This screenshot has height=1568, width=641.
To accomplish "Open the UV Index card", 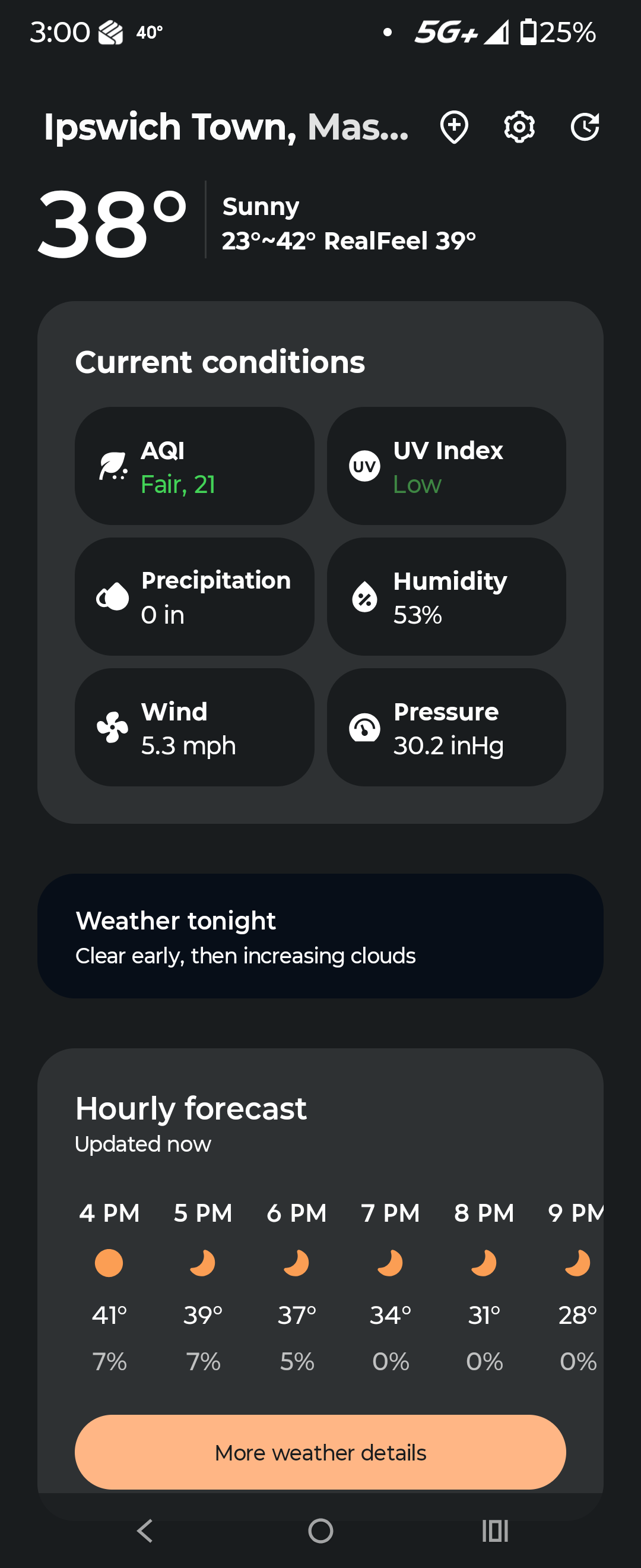I will point(446,466).
